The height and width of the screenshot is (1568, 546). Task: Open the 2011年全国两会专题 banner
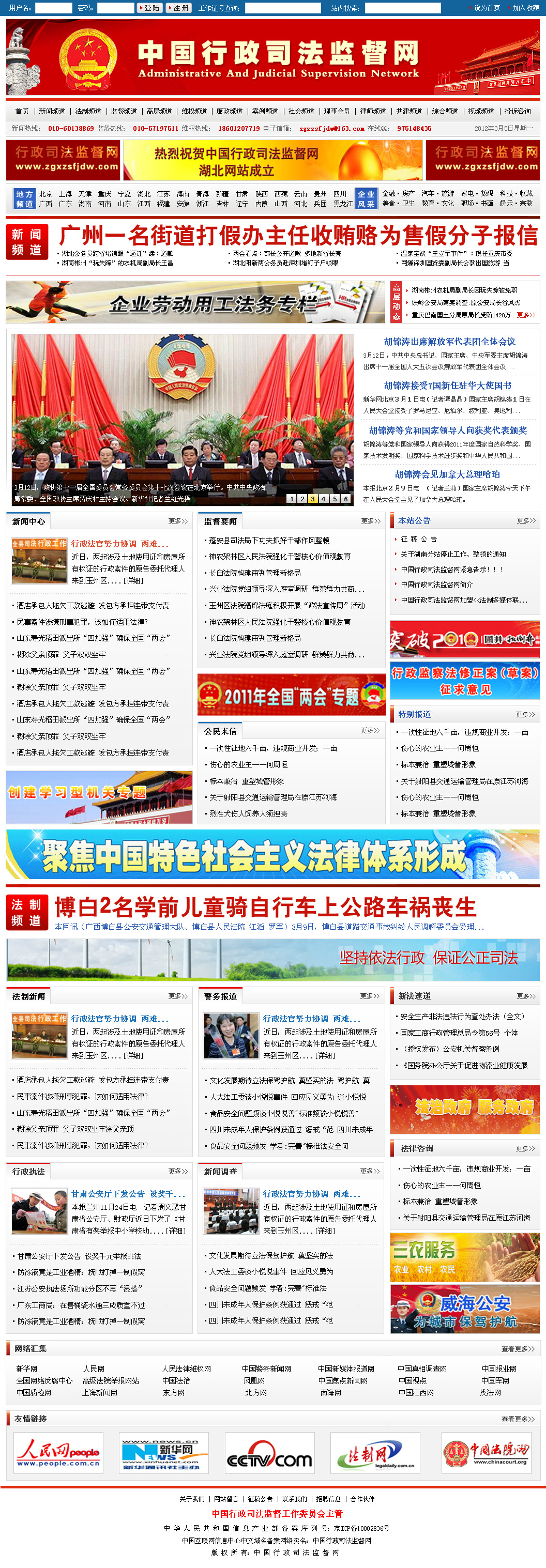pyautogui.click(x=292, y=695)
